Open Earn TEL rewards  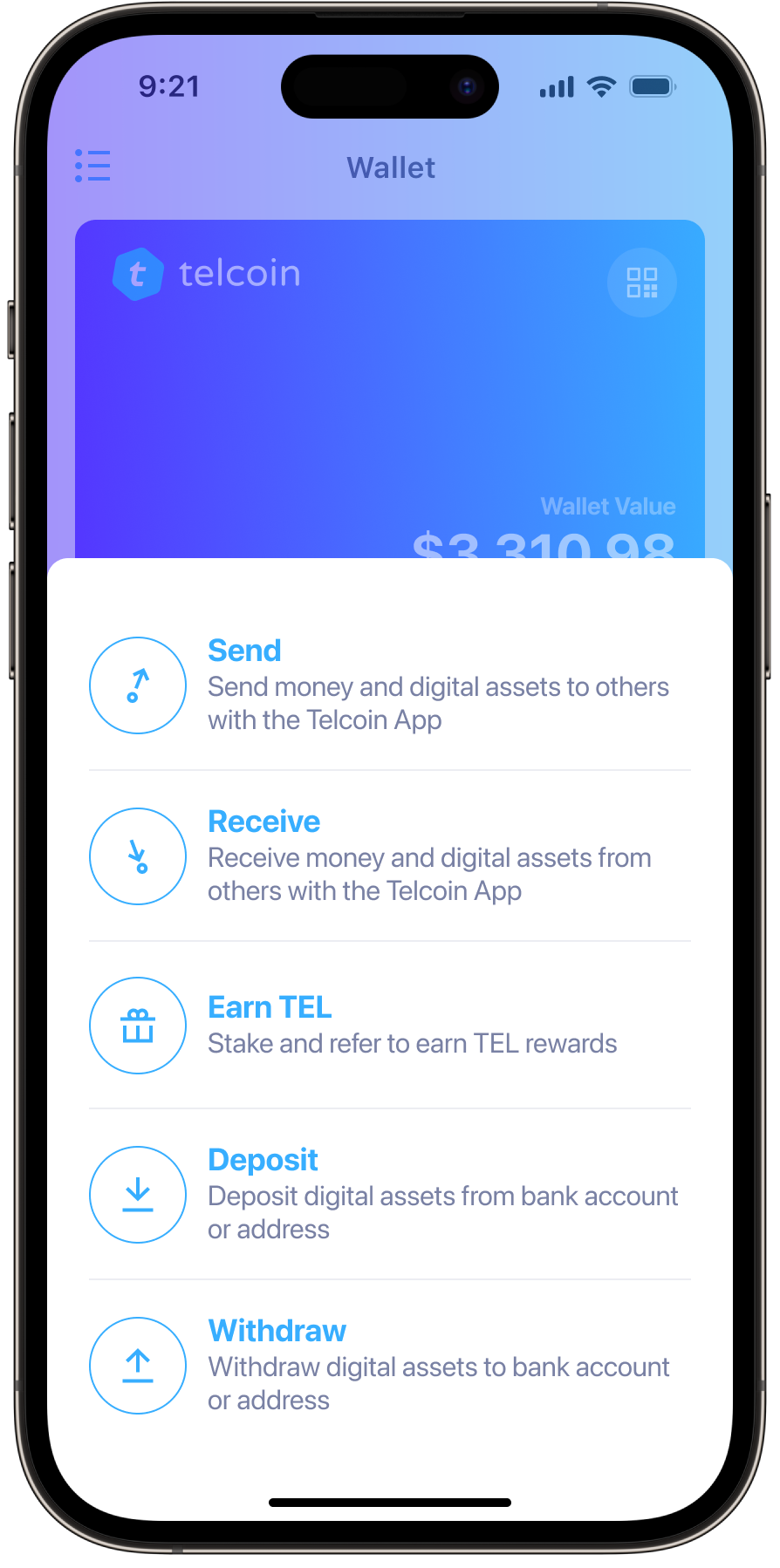(x=389, y=1025)
